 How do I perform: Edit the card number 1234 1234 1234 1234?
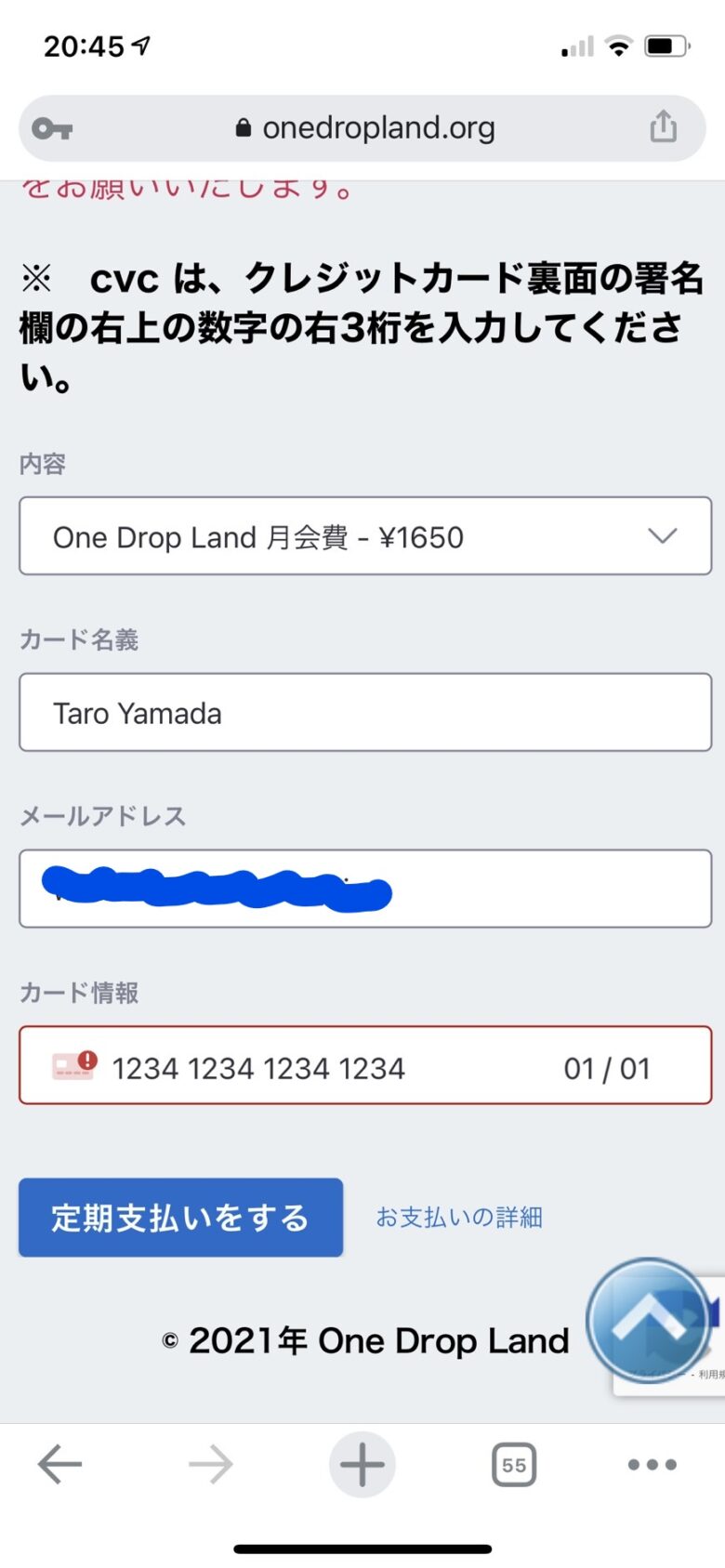coord(258,1069)
